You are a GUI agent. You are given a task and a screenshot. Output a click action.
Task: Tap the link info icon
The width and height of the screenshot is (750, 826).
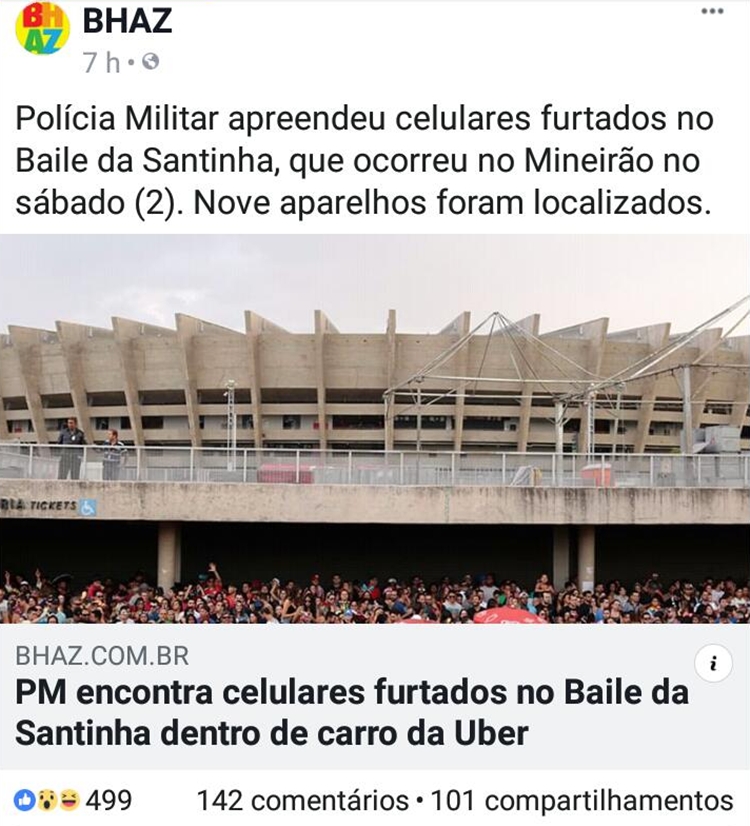click(x=713, y=663)
